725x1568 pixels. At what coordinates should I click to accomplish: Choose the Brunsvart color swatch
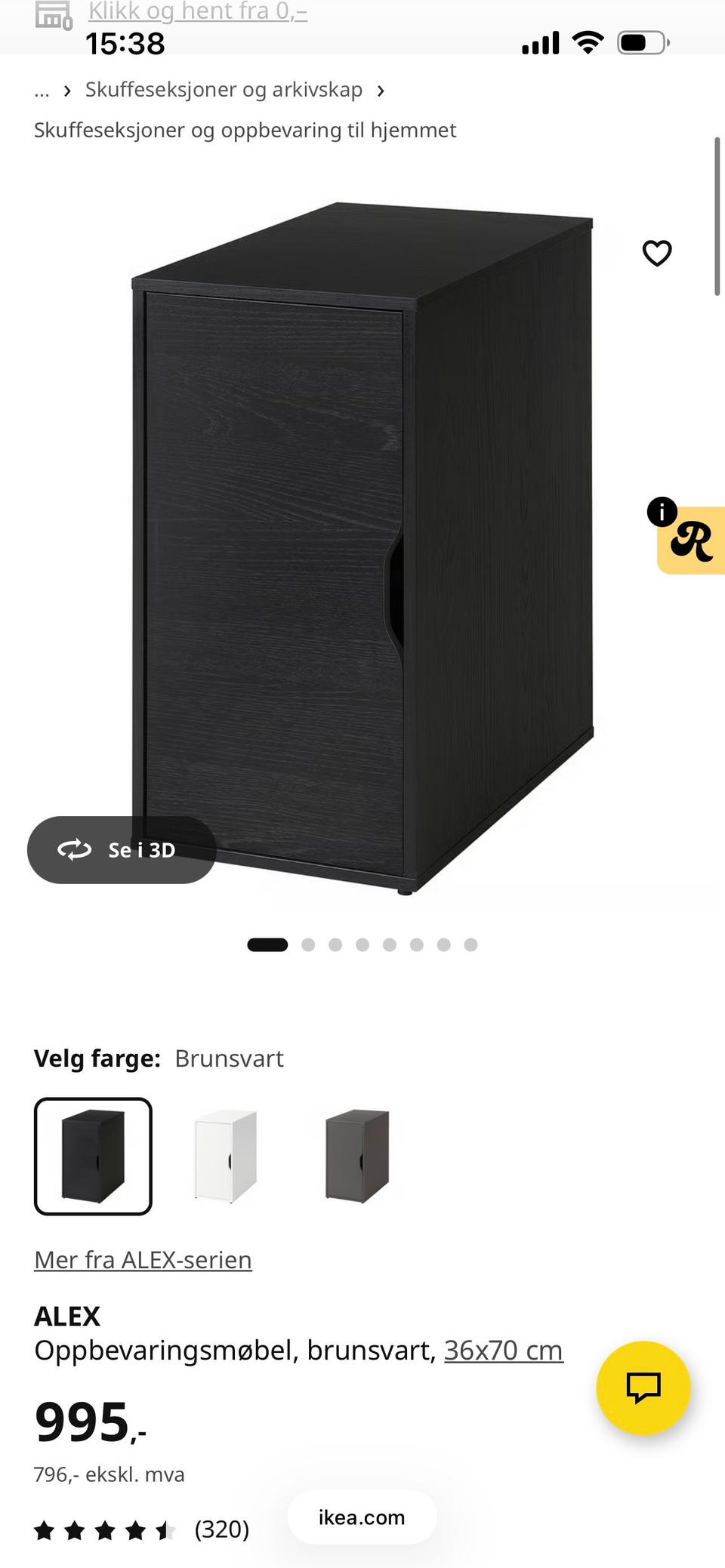click(x=93, y=1156)
